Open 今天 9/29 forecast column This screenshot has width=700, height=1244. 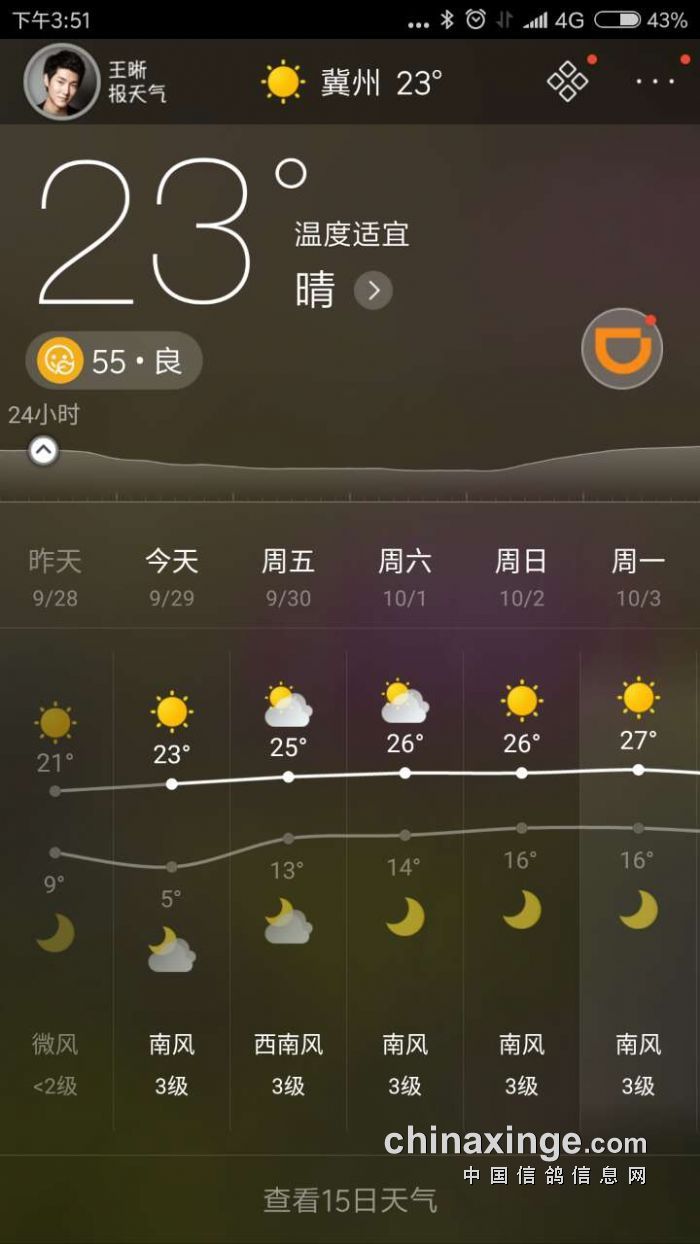172,578
